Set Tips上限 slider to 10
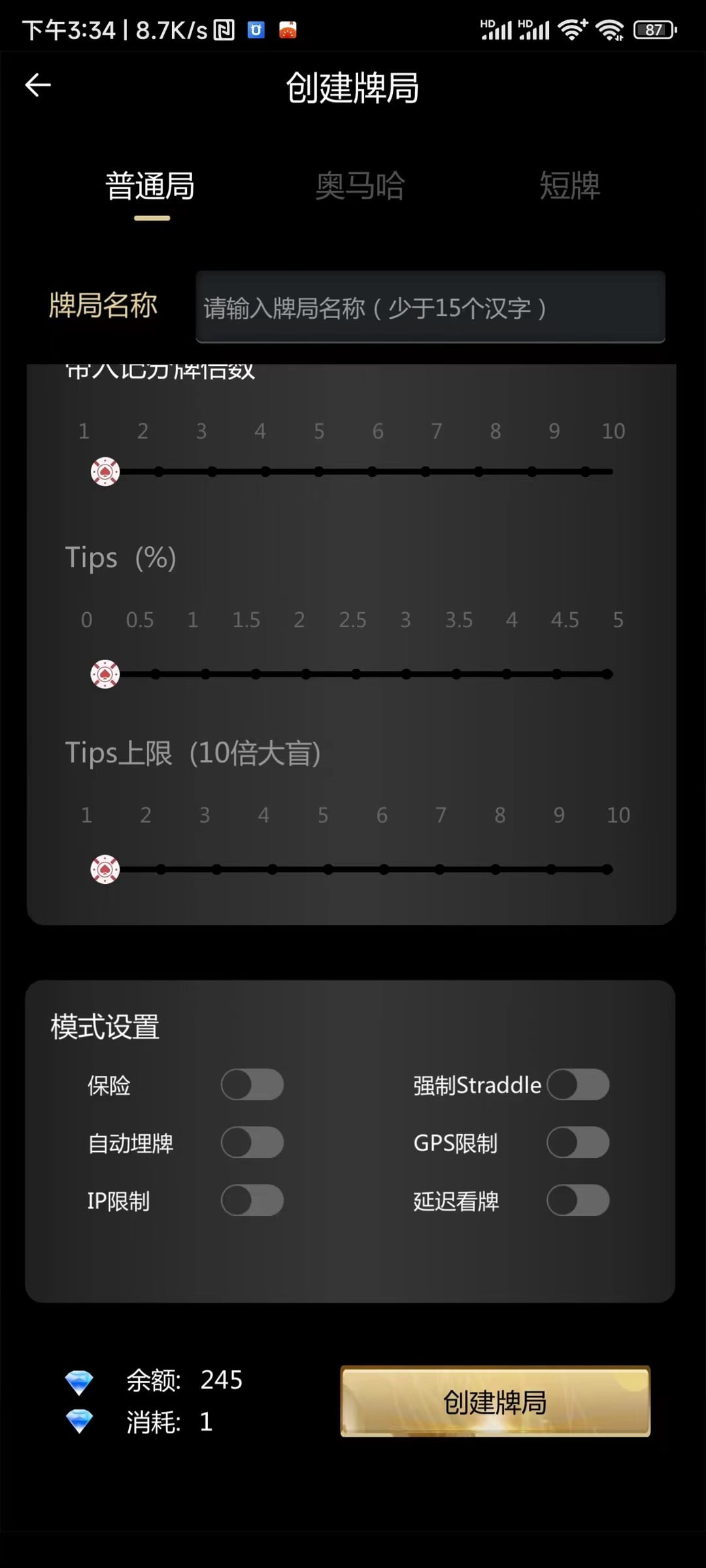Viewport: 706px width, 1568px height. (x=607, y=870)
